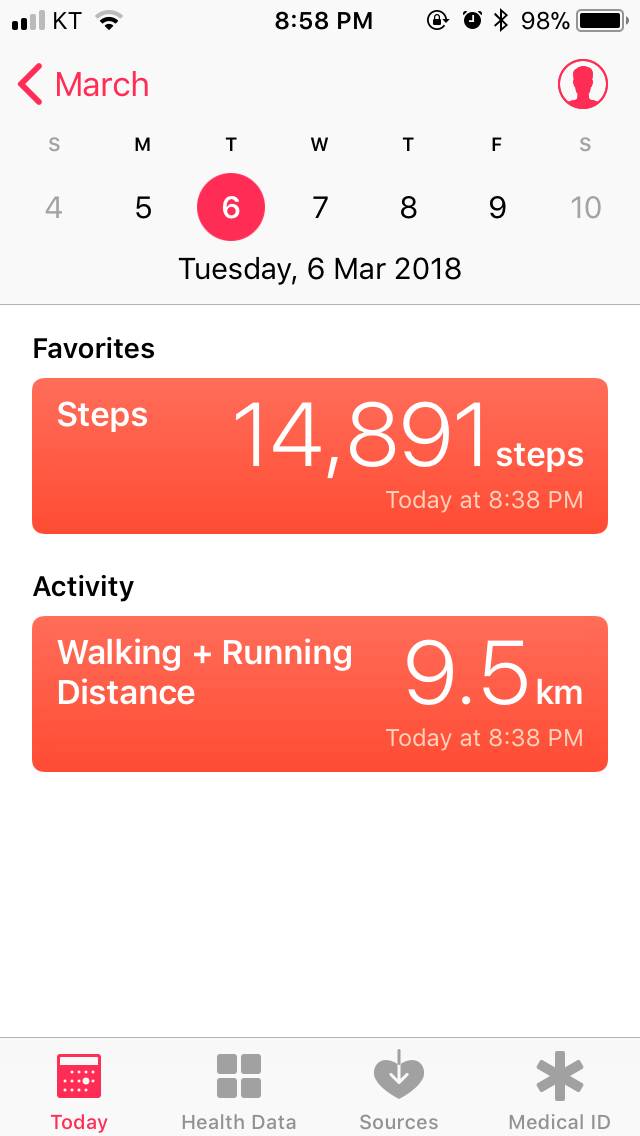Switch to the Health Data tab
The image size is (640, 1136).
point(239,1088)
